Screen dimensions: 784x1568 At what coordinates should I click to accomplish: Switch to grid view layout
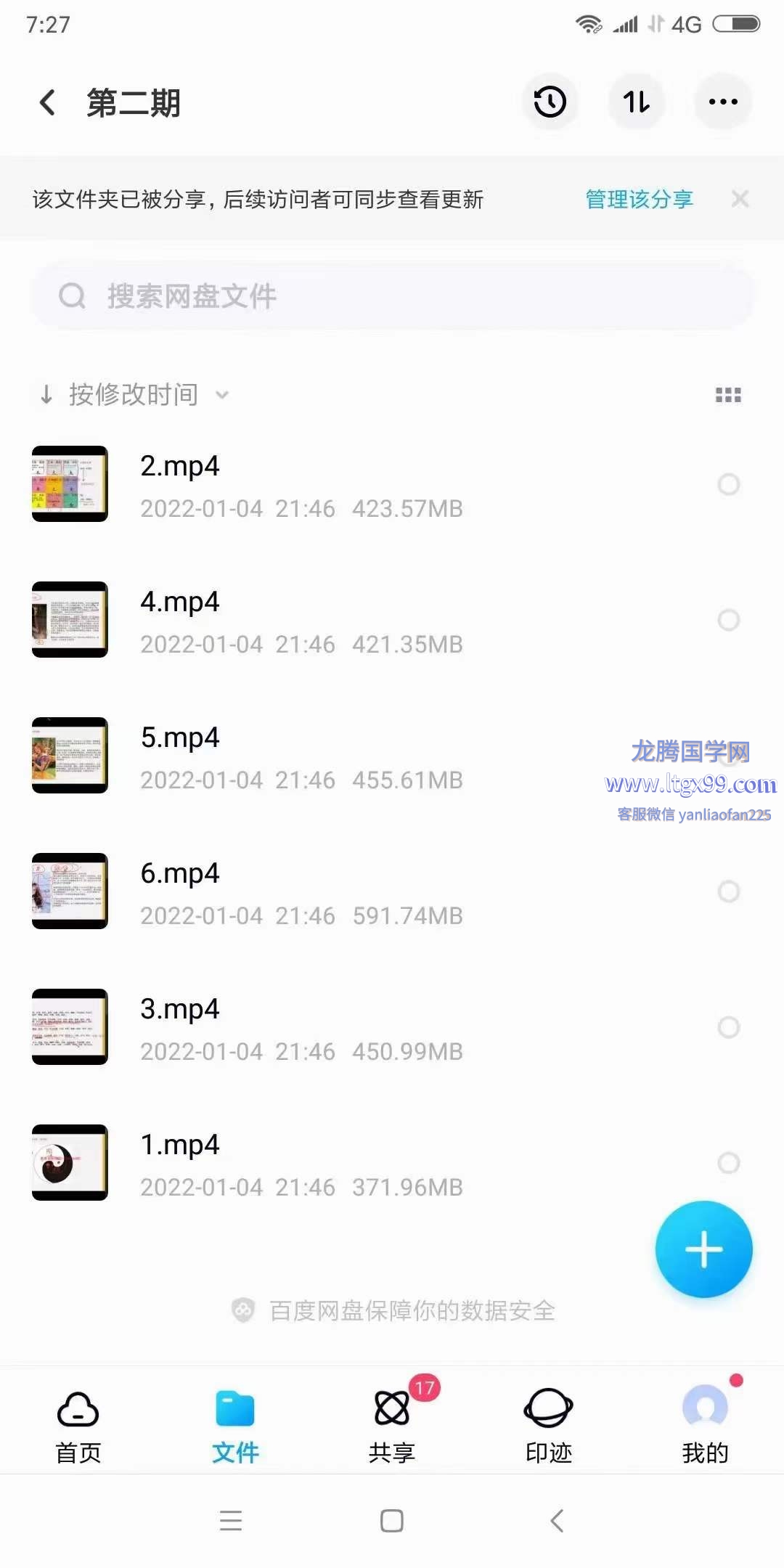point(728,395)
